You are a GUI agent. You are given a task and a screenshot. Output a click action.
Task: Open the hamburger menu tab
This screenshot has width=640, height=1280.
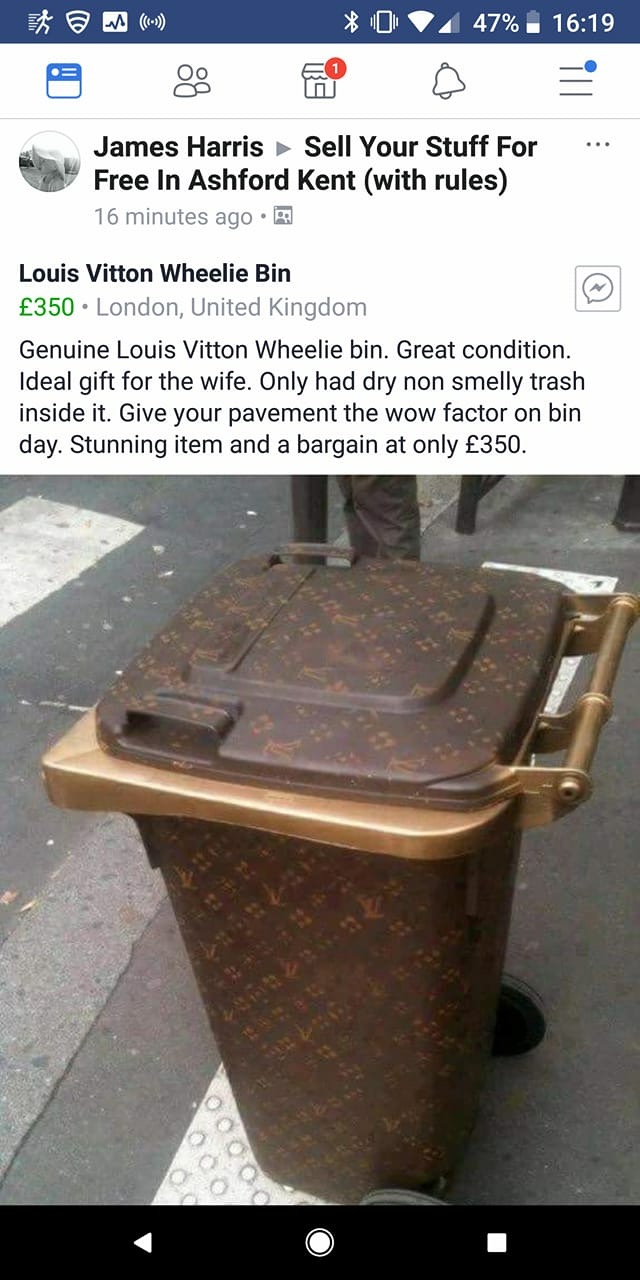[576, 81]
